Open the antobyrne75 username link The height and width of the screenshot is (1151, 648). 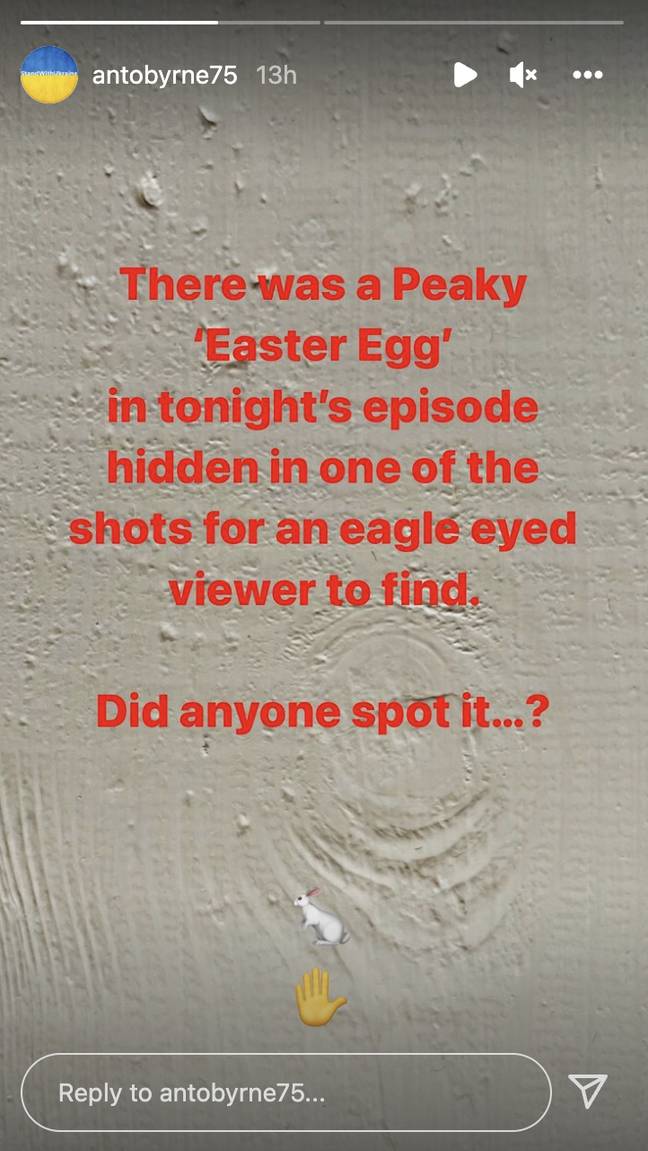tap(165, 75)
